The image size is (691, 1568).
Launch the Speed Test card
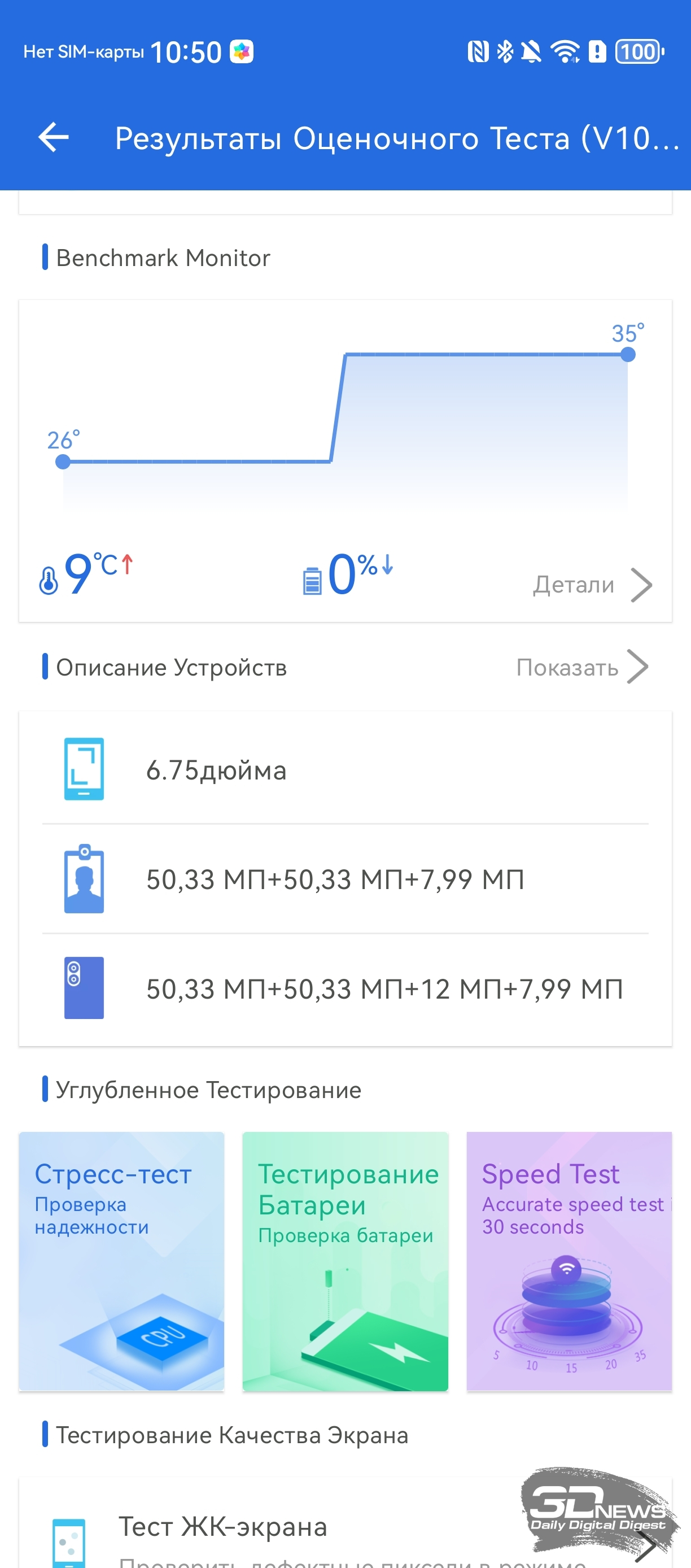tap(568, 1261)
